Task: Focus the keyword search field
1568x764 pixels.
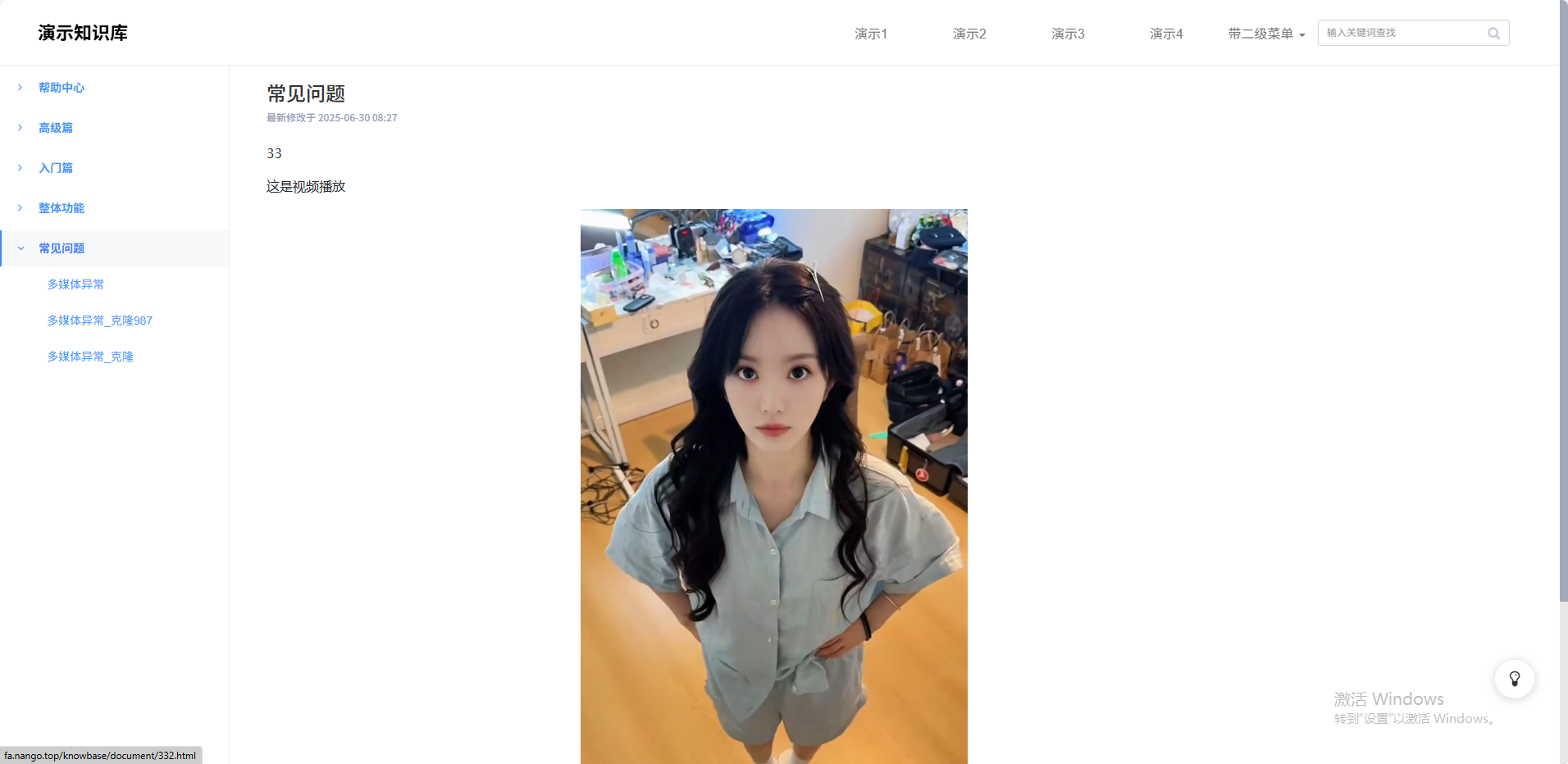Action: coord(1401,33)
